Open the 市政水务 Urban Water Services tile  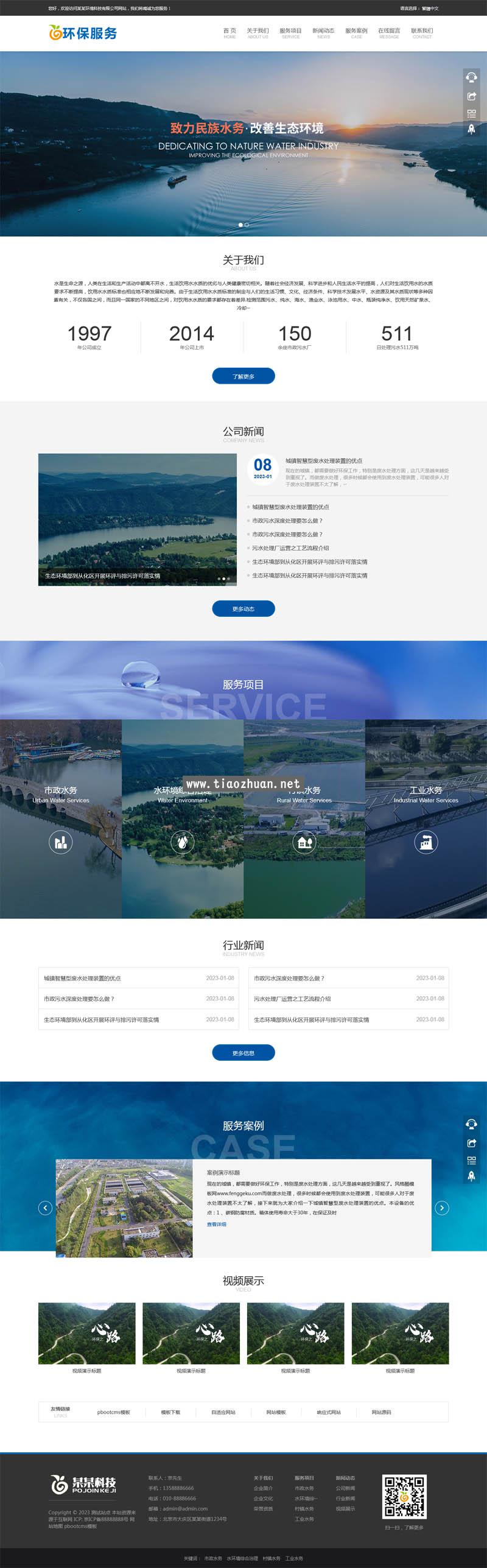pos(61,818)
